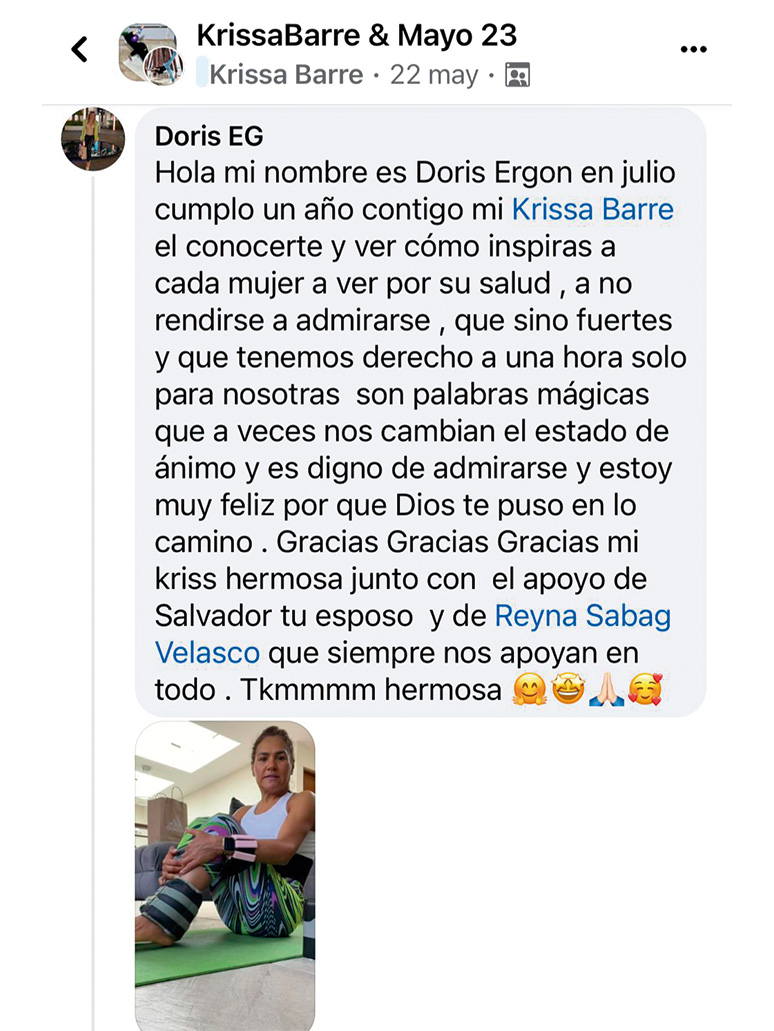Open the tagged Krissa Barre profile link

click(x=592, y=209)
